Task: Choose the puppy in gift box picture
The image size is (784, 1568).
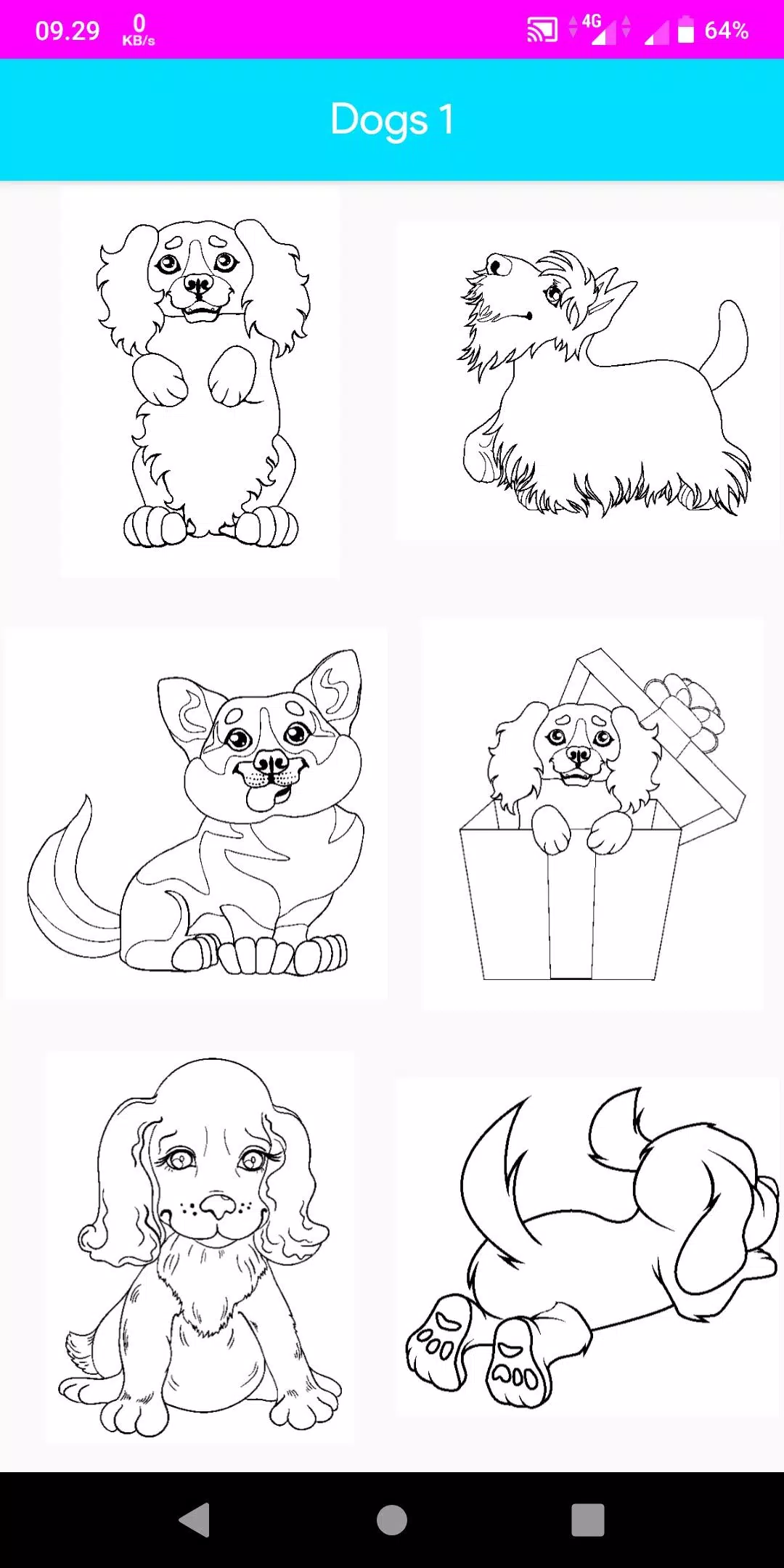Action: pyautogui.click(x=593, y=814)
